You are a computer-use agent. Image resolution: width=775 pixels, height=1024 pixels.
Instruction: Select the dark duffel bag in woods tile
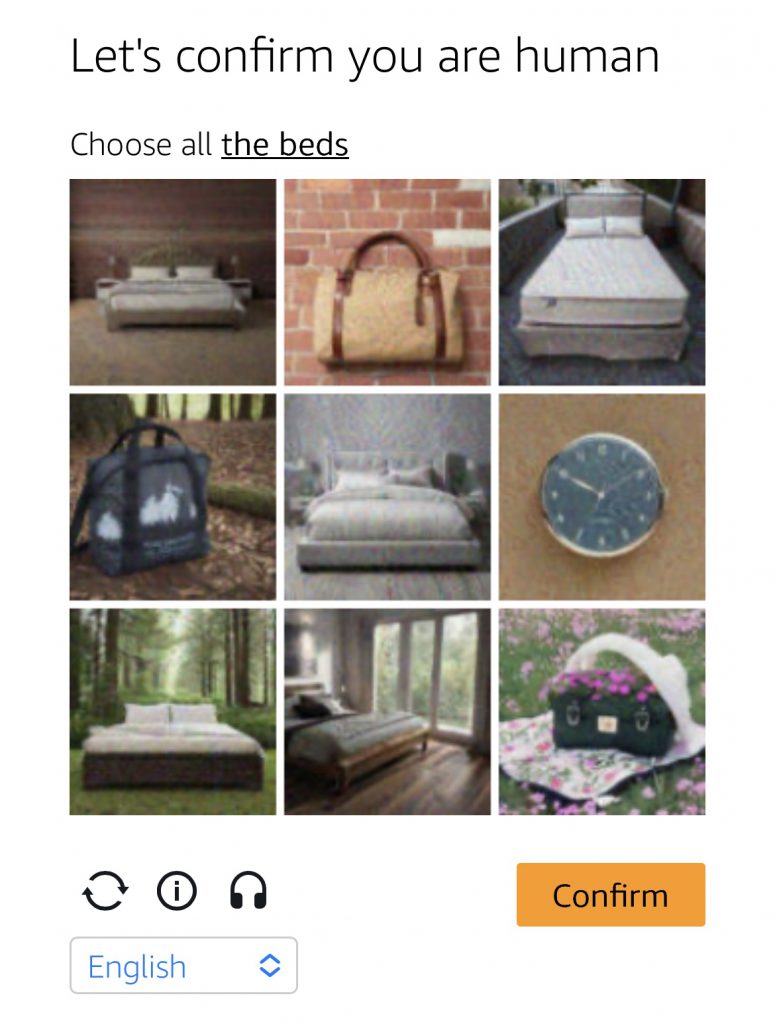coord(173,496)
